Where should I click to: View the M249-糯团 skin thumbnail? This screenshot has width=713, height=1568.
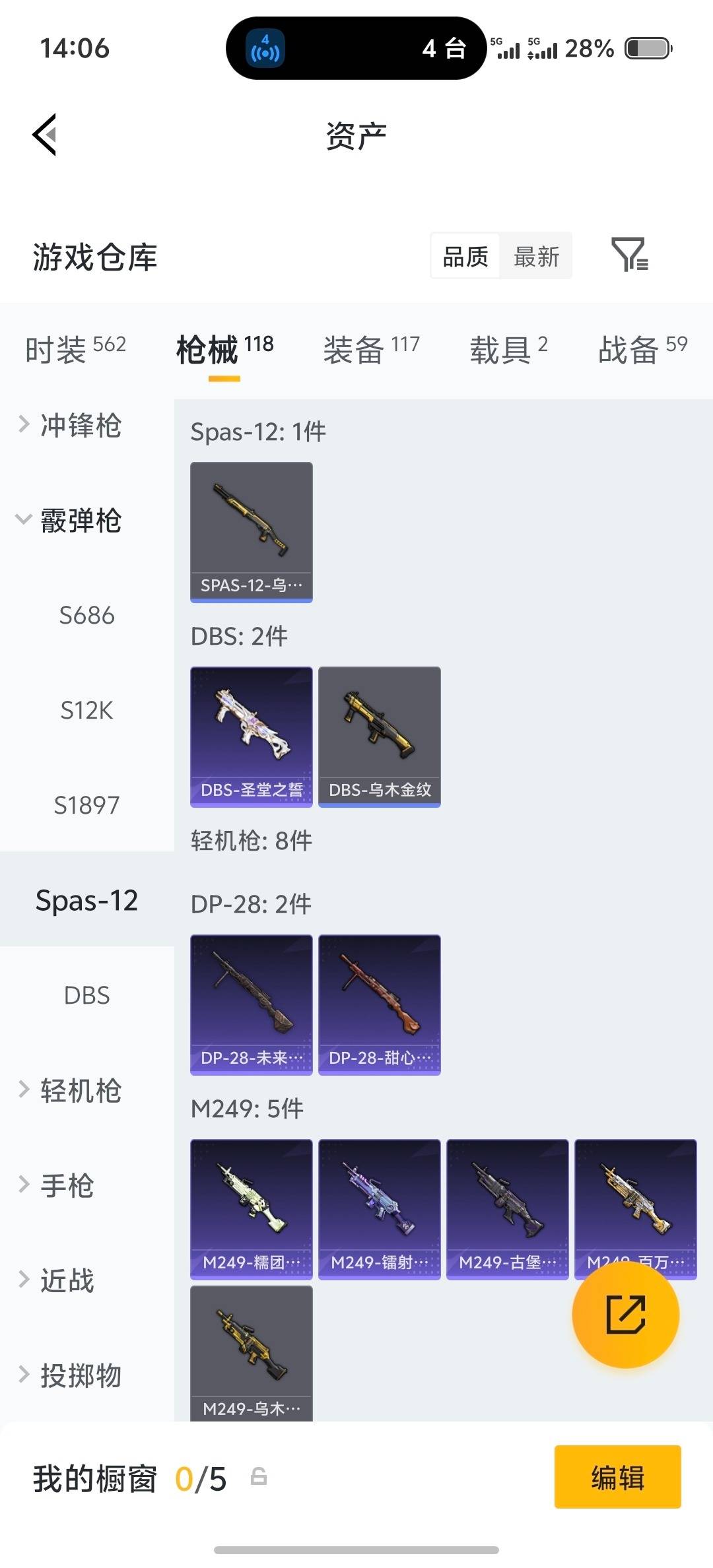pos(251,1209)
